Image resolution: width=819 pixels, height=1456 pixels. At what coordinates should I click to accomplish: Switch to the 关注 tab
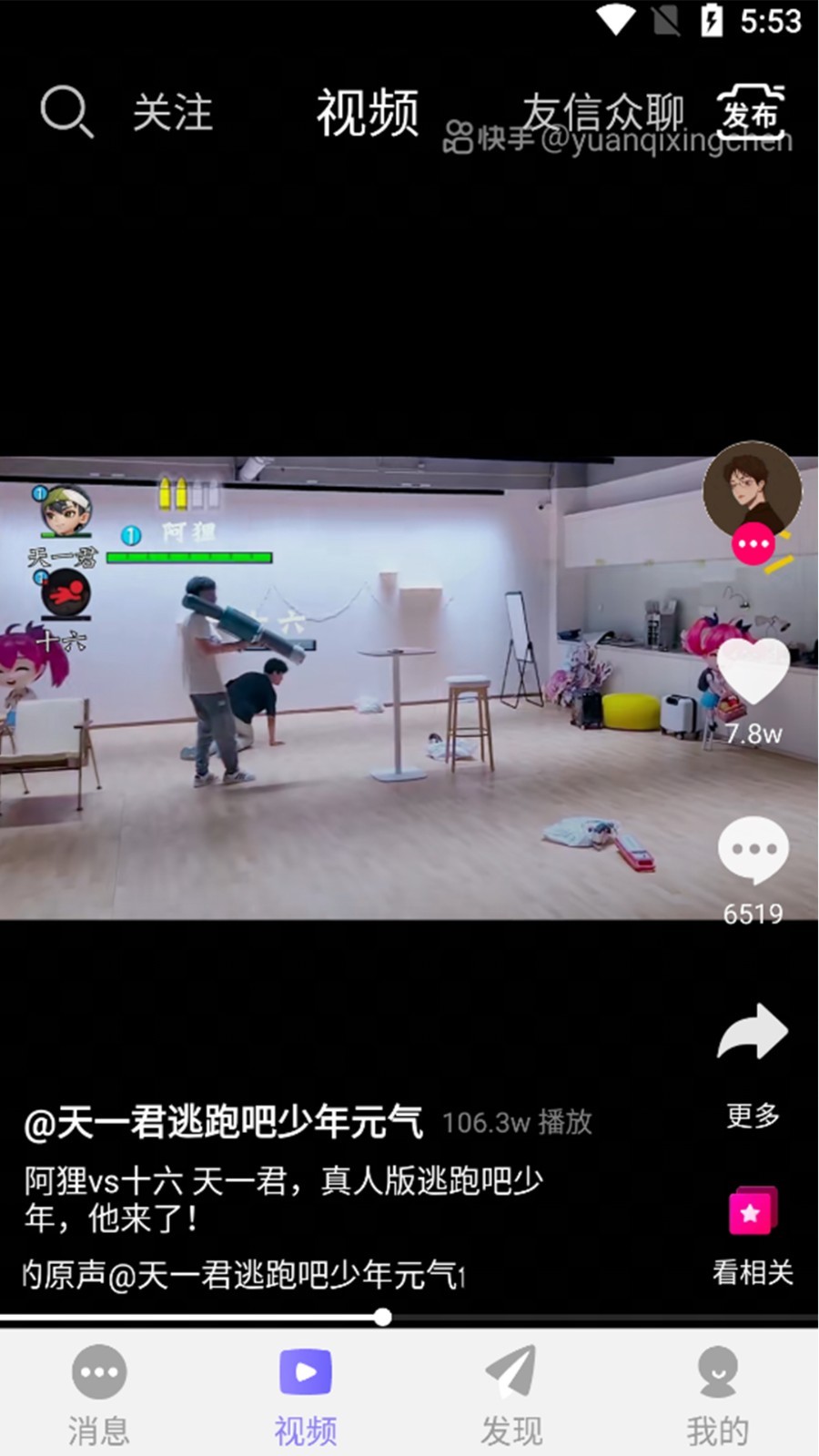tap(172, 113)
